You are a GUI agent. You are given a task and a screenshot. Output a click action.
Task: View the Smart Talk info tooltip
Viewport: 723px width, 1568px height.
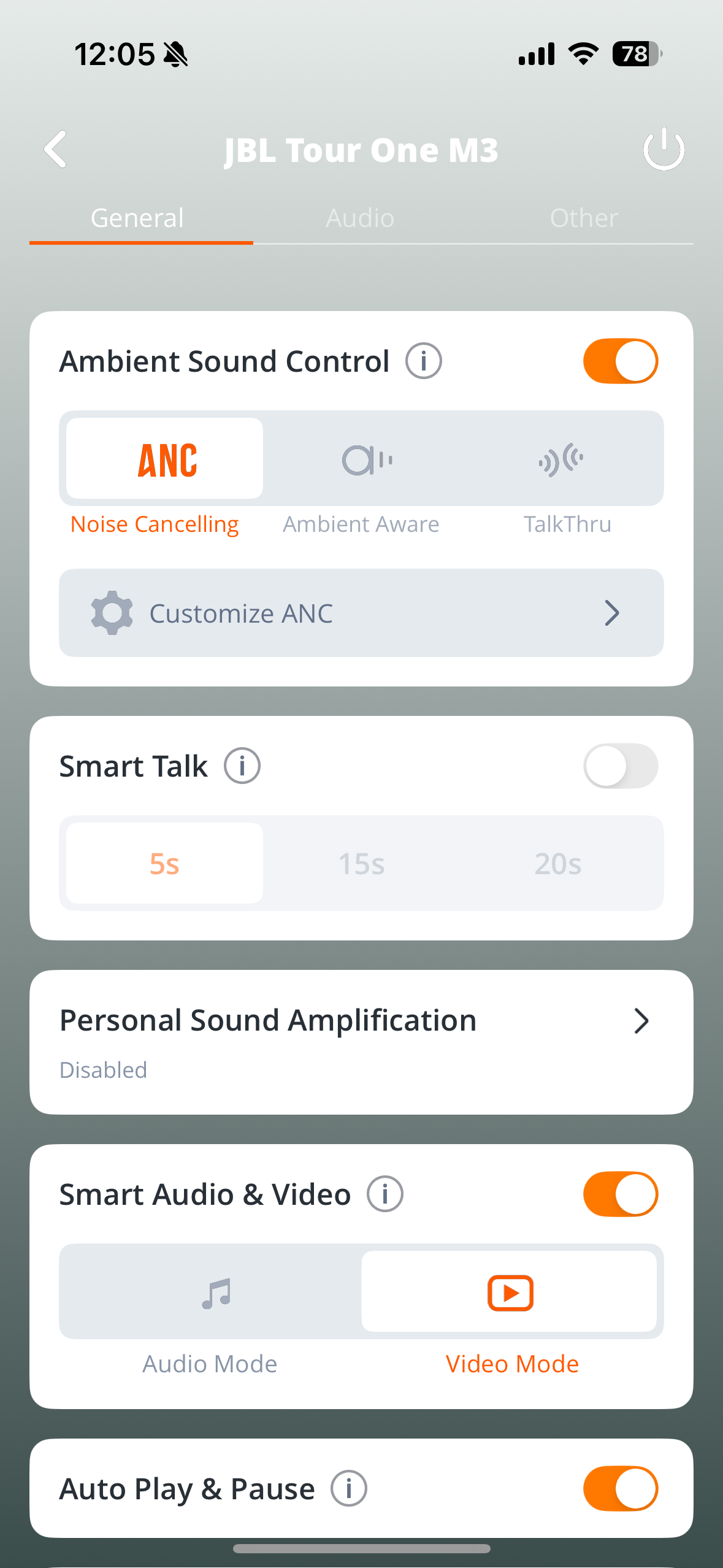click(x=242, y=766)
